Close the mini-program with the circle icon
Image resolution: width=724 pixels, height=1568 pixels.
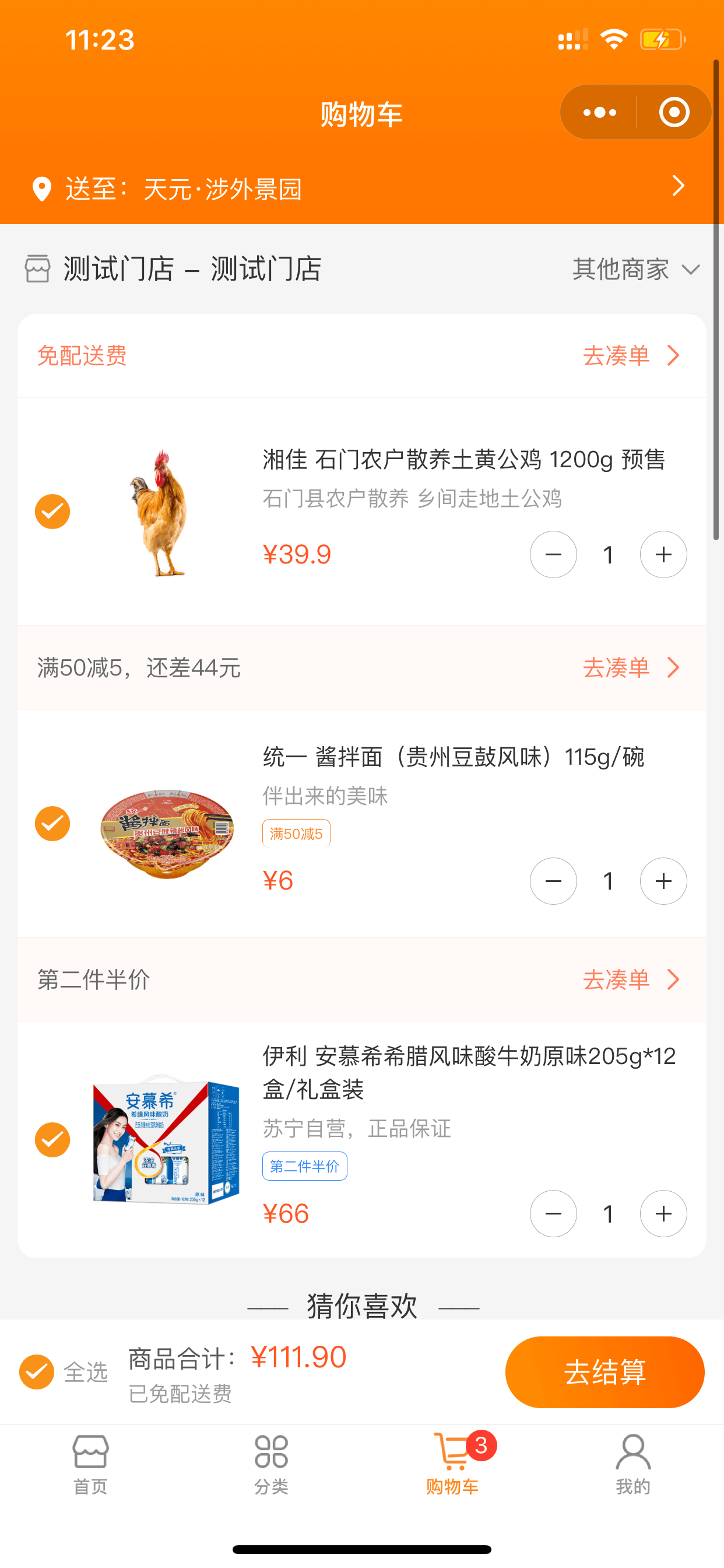coord(673,113)
